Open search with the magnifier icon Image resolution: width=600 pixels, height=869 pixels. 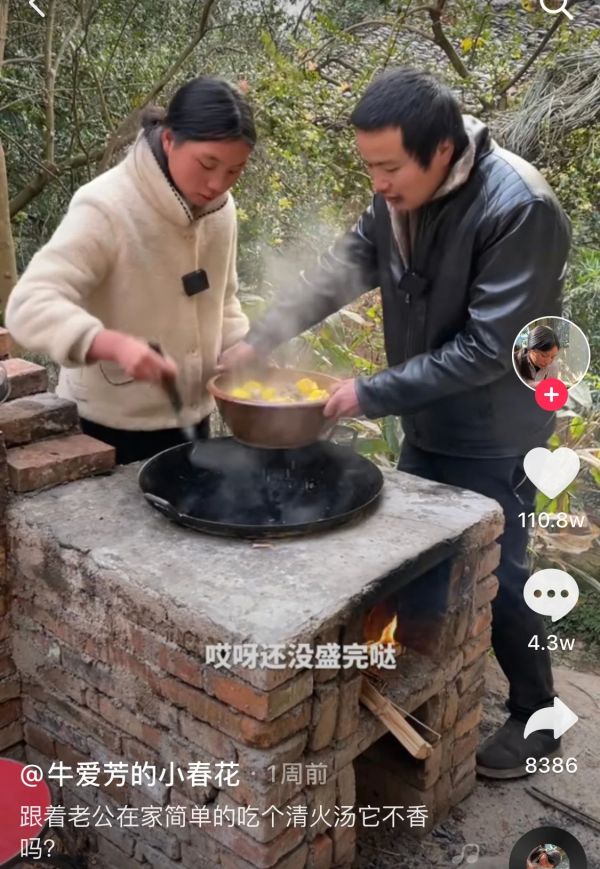tap(557, 8)
